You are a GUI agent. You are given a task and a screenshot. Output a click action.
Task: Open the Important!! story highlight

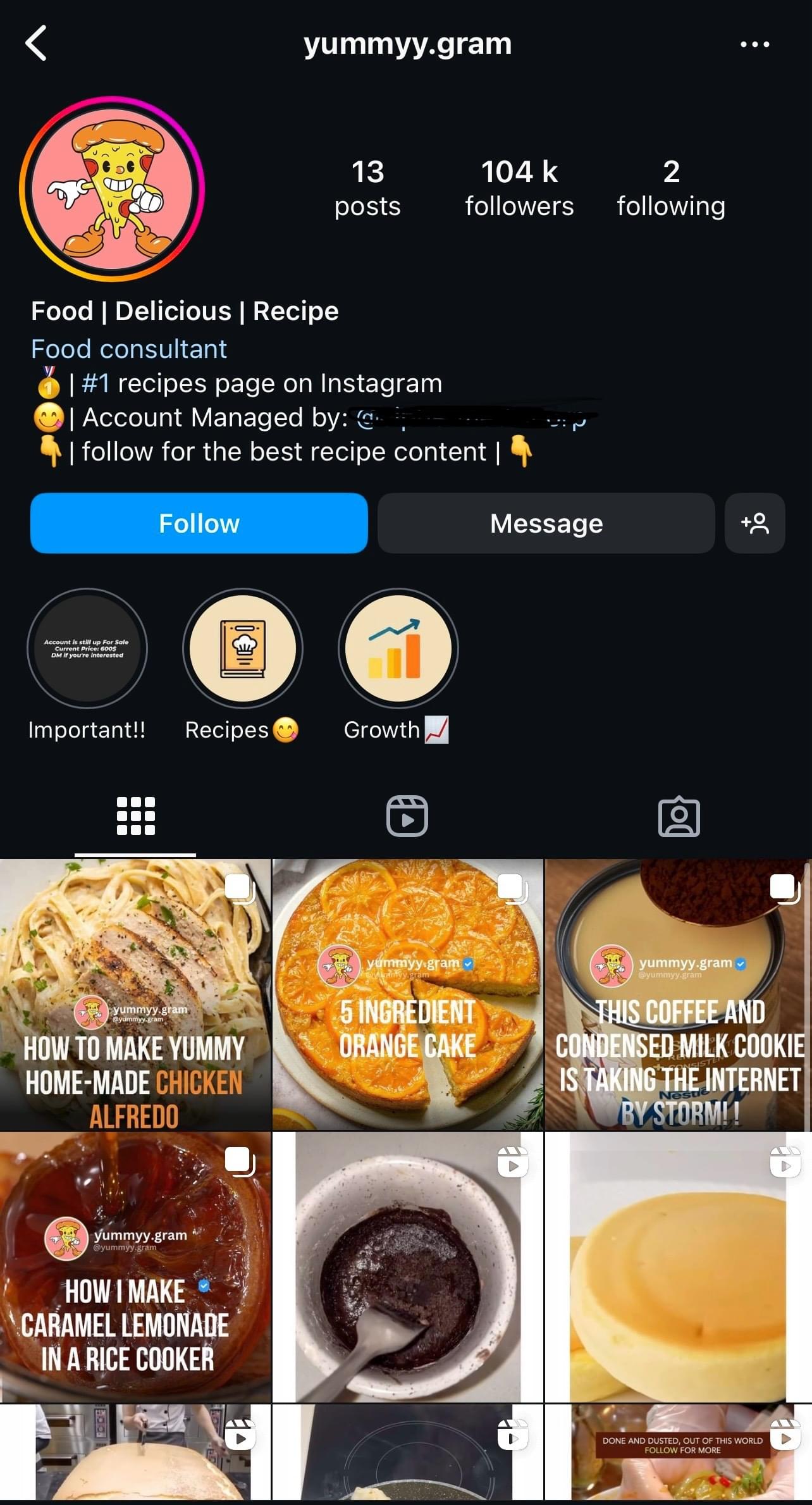point(87,648)
